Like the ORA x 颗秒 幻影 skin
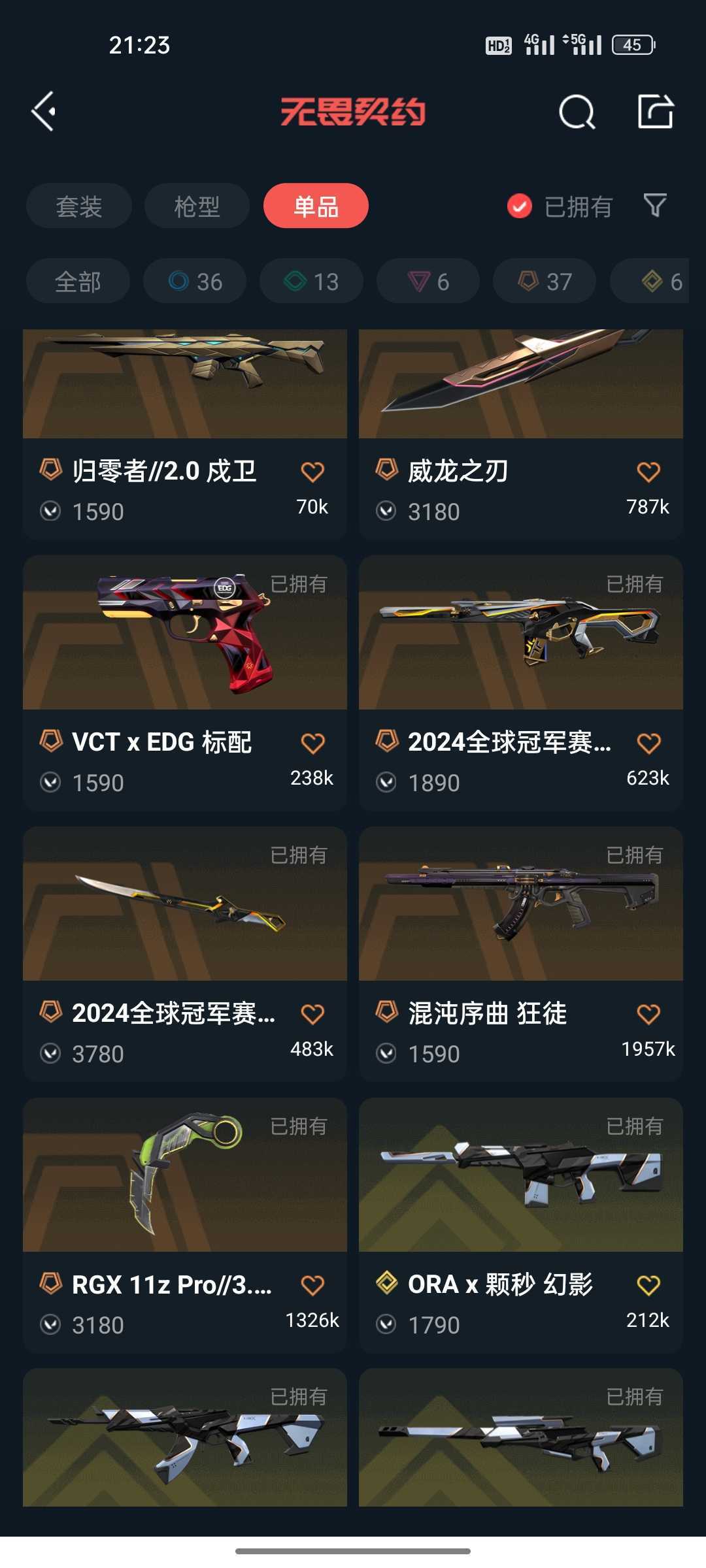Viewport: 706px width, 1568px height. coord(648,1285)
